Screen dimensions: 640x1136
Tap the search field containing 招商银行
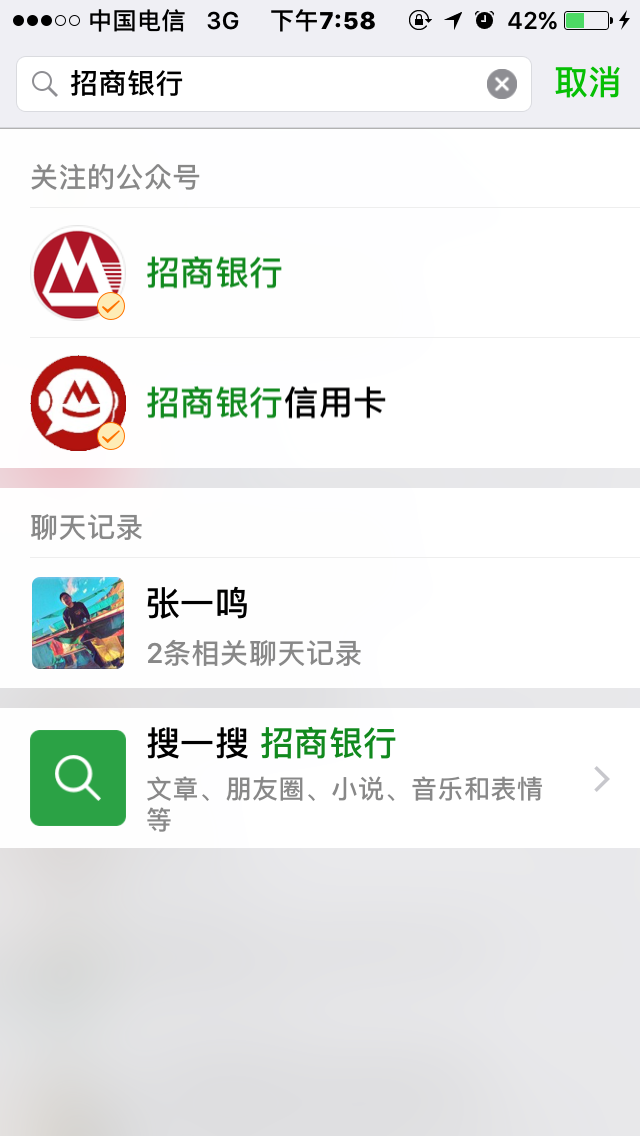coord(270,84)
